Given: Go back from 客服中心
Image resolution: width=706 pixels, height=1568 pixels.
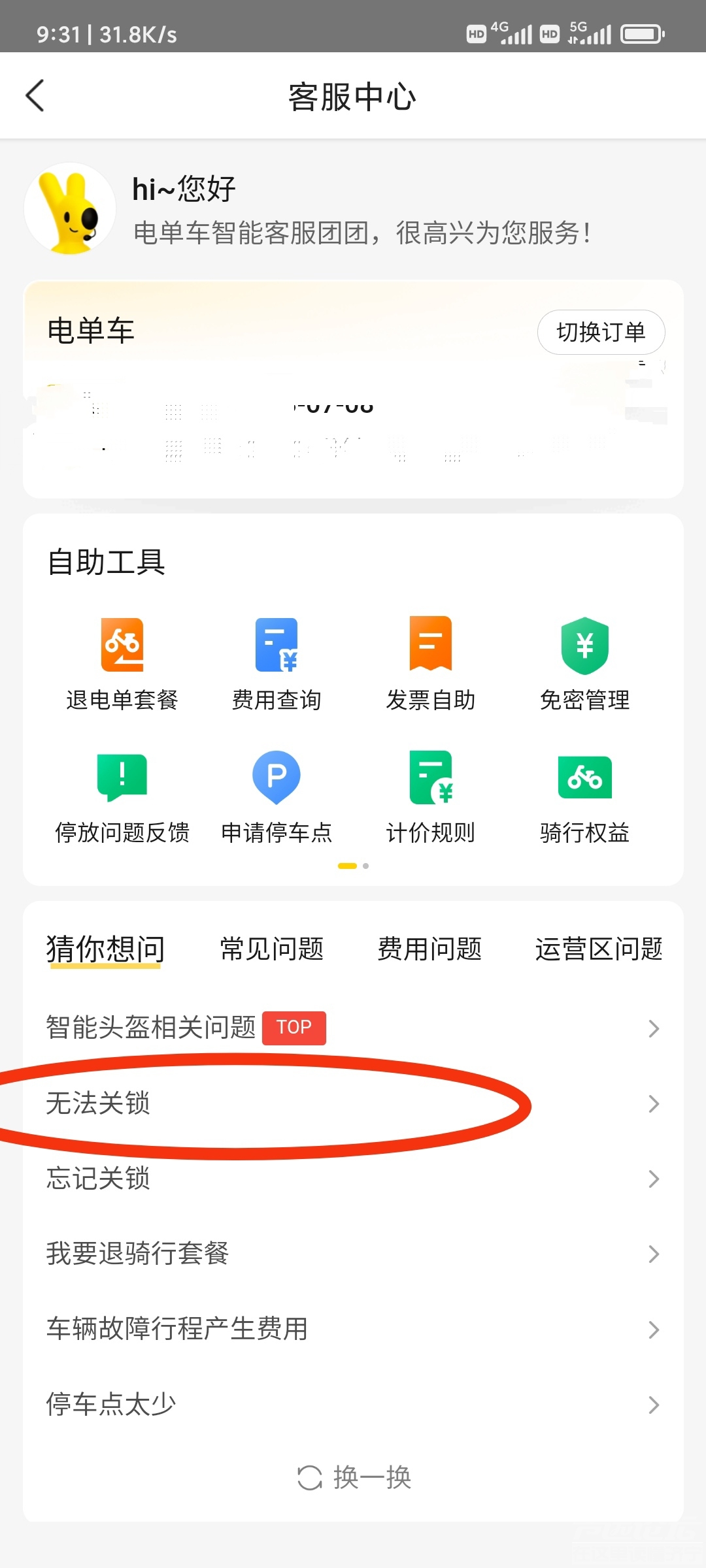Looking at the screenshot, I should [35, 96].
